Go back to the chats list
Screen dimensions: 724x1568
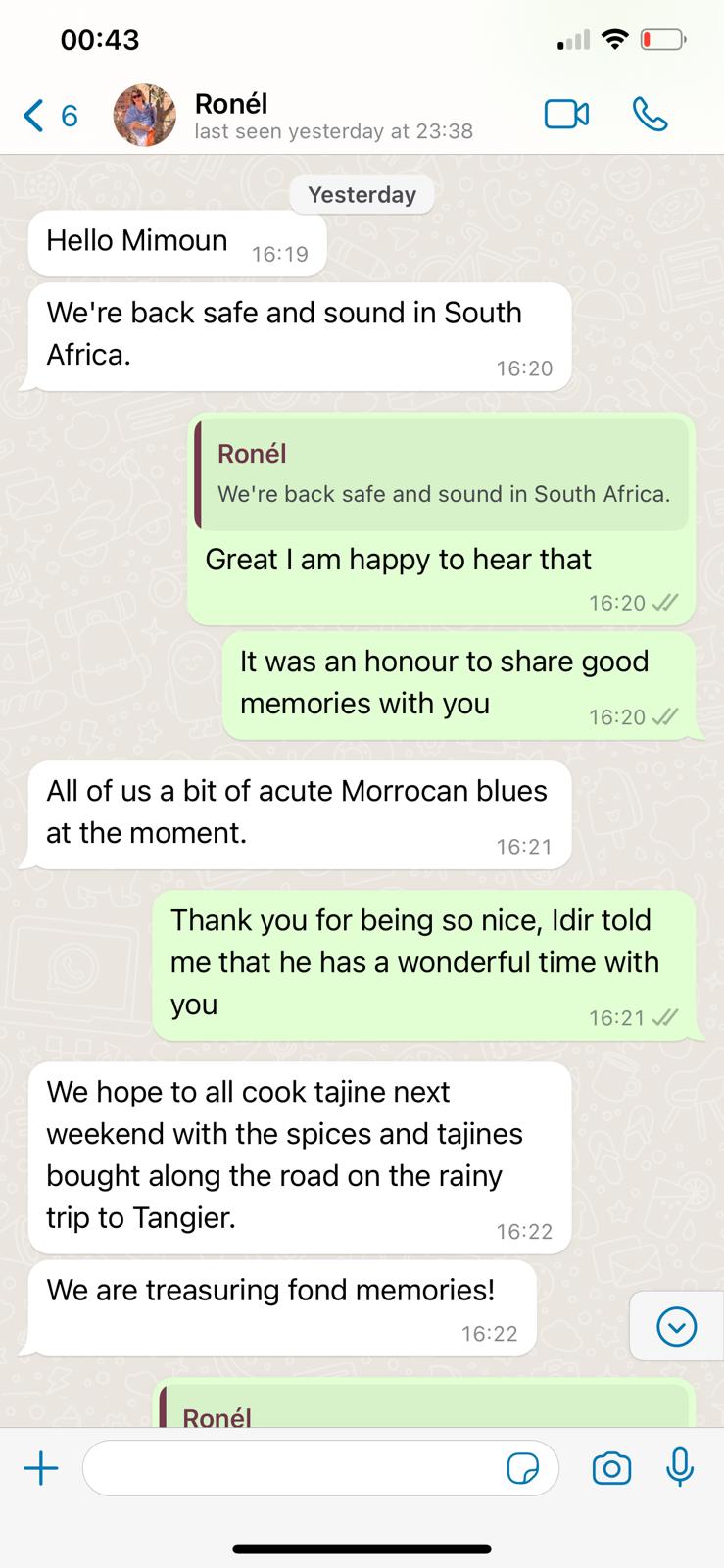47,116
